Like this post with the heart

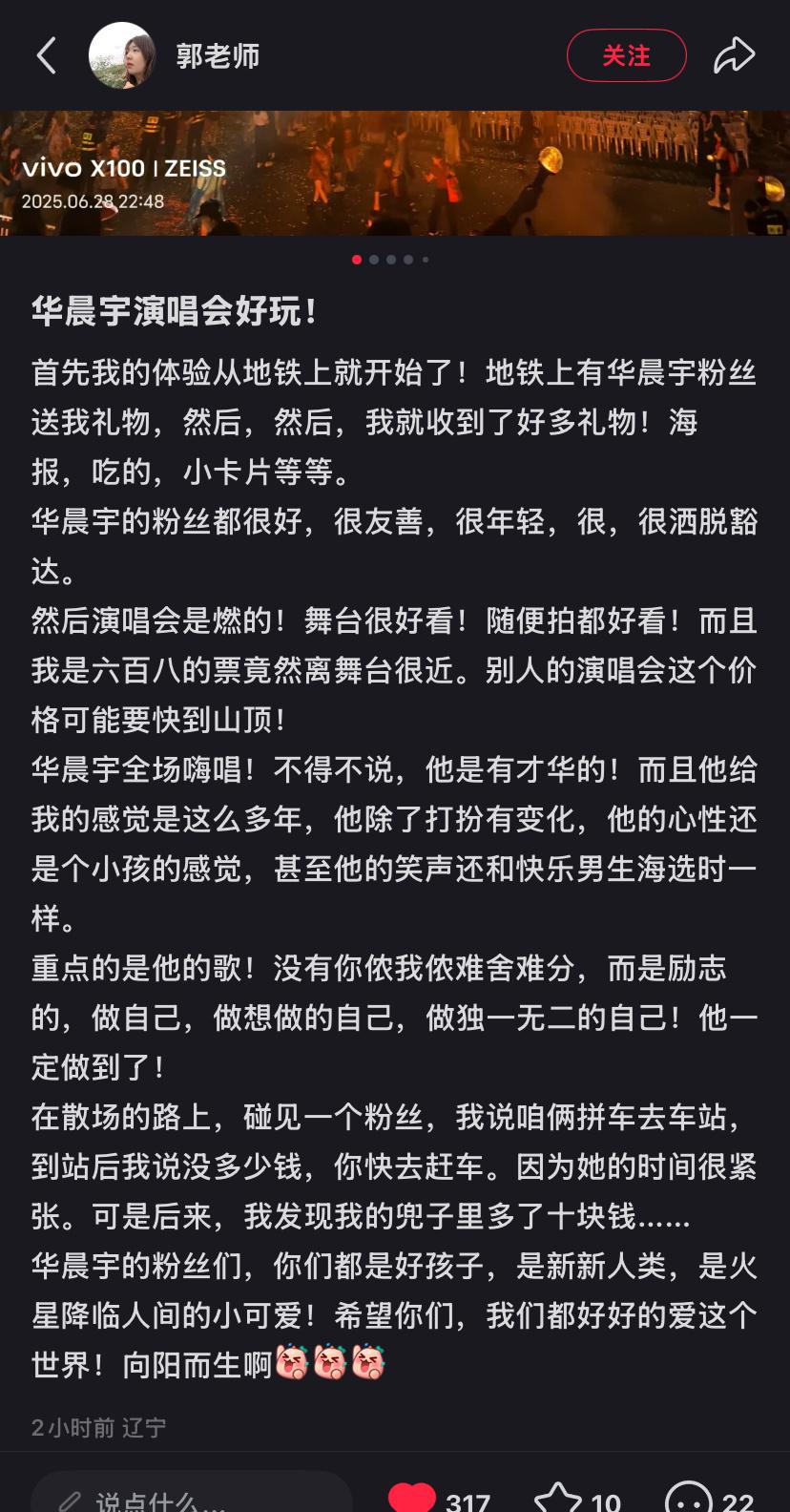point(412,1497)
